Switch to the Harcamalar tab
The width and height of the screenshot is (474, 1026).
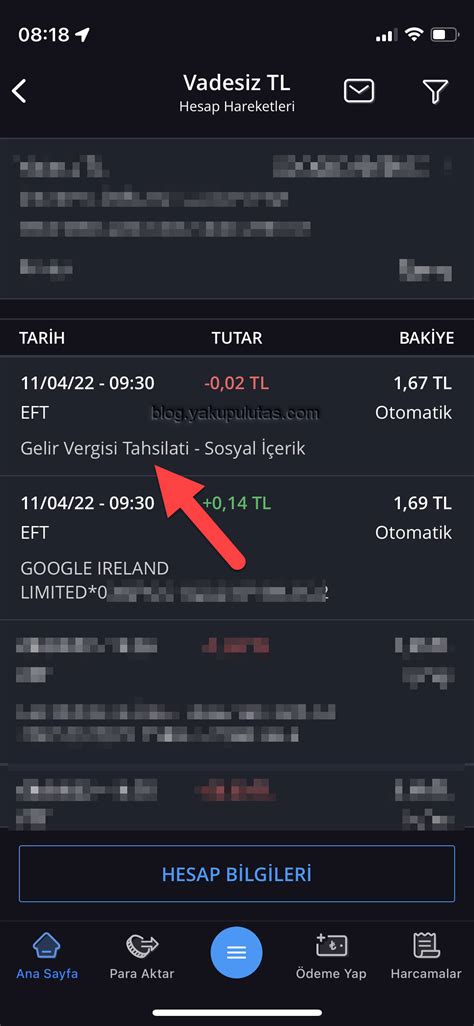pos(426,956)
